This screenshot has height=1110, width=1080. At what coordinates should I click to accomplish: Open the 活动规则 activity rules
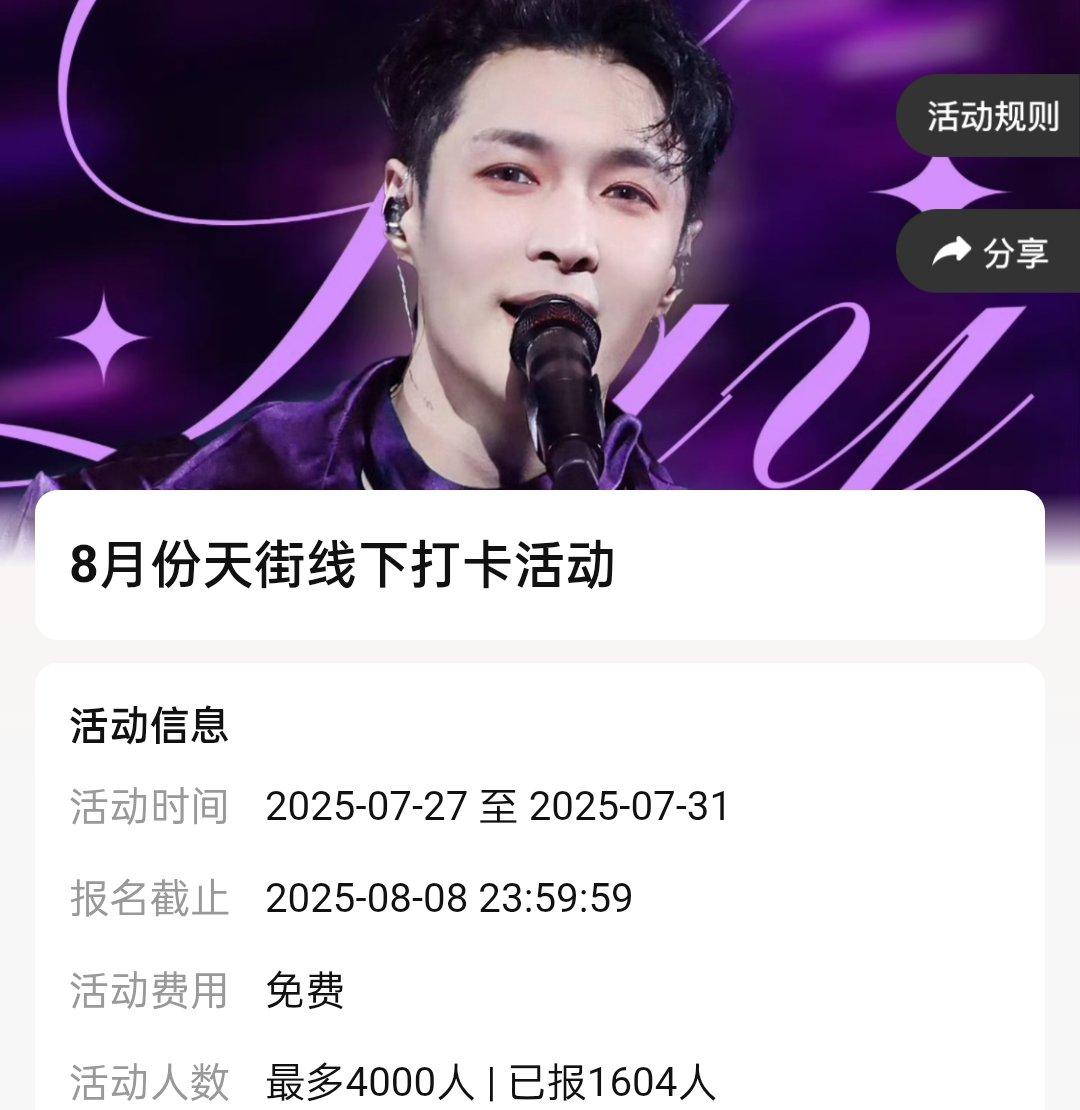click(992, 116)
